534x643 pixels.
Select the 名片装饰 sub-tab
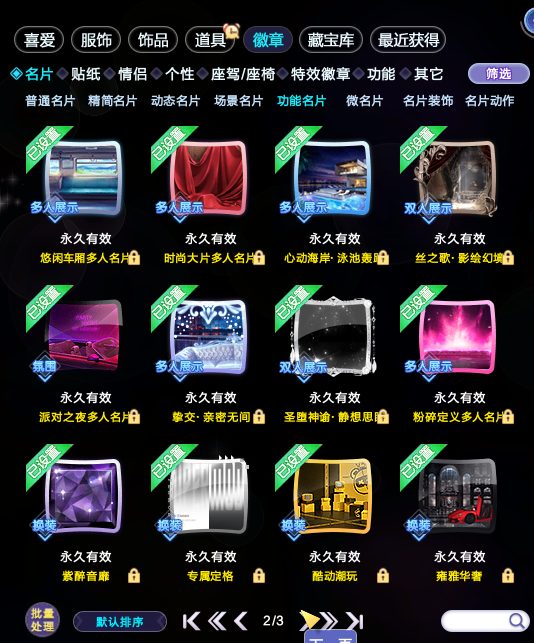(x=428, y=101)
